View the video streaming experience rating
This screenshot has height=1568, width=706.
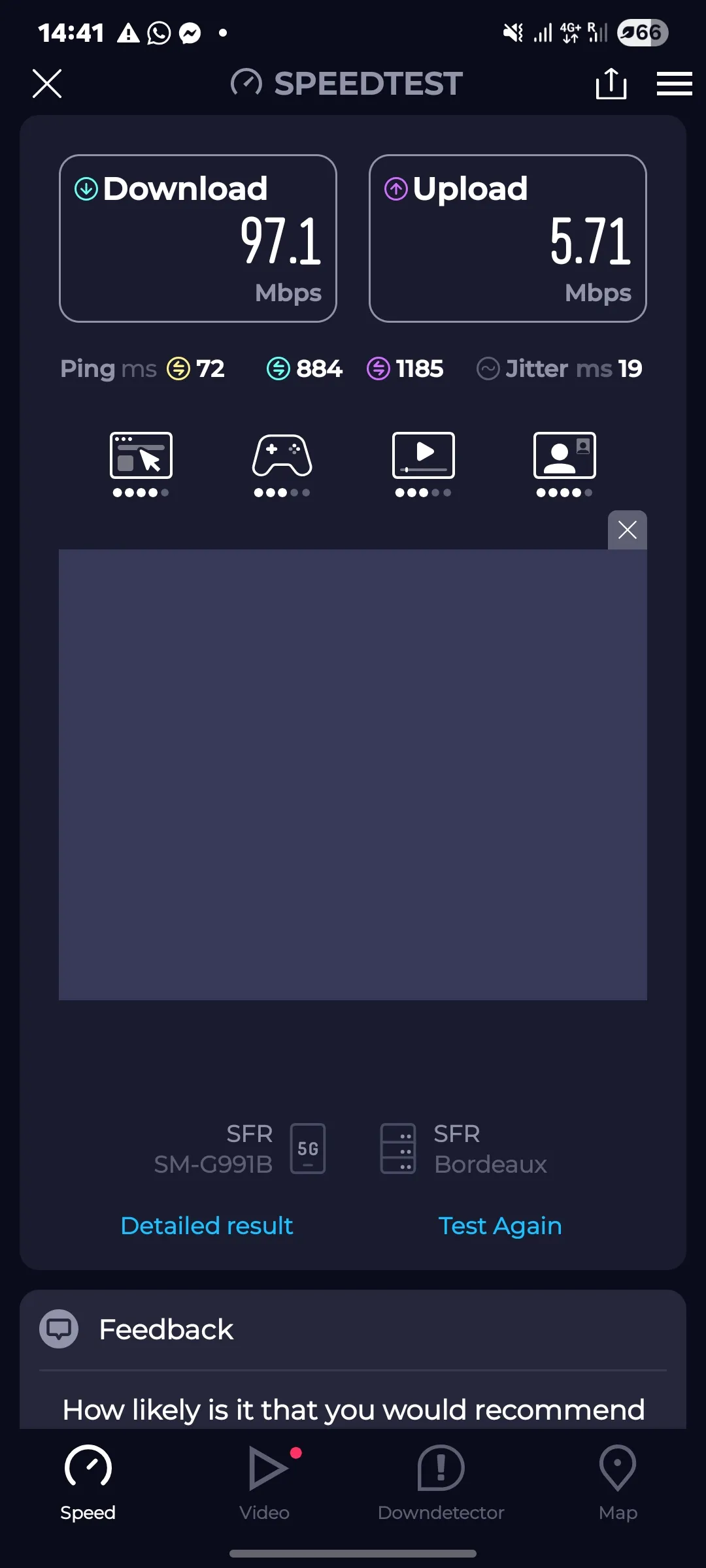click(x=424, y=465)
